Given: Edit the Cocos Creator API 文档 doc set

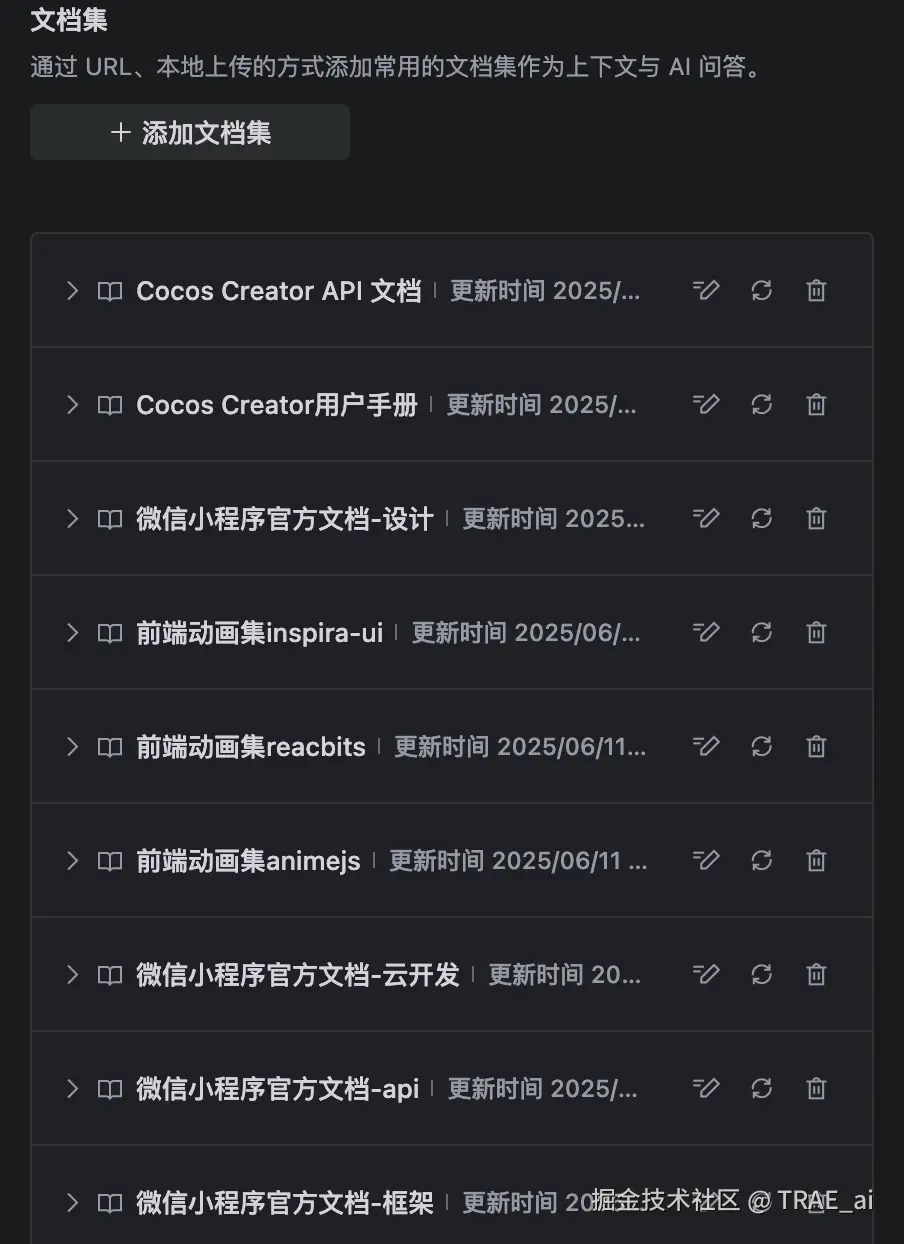Looking at the screenshot, I should click(706, 291).
